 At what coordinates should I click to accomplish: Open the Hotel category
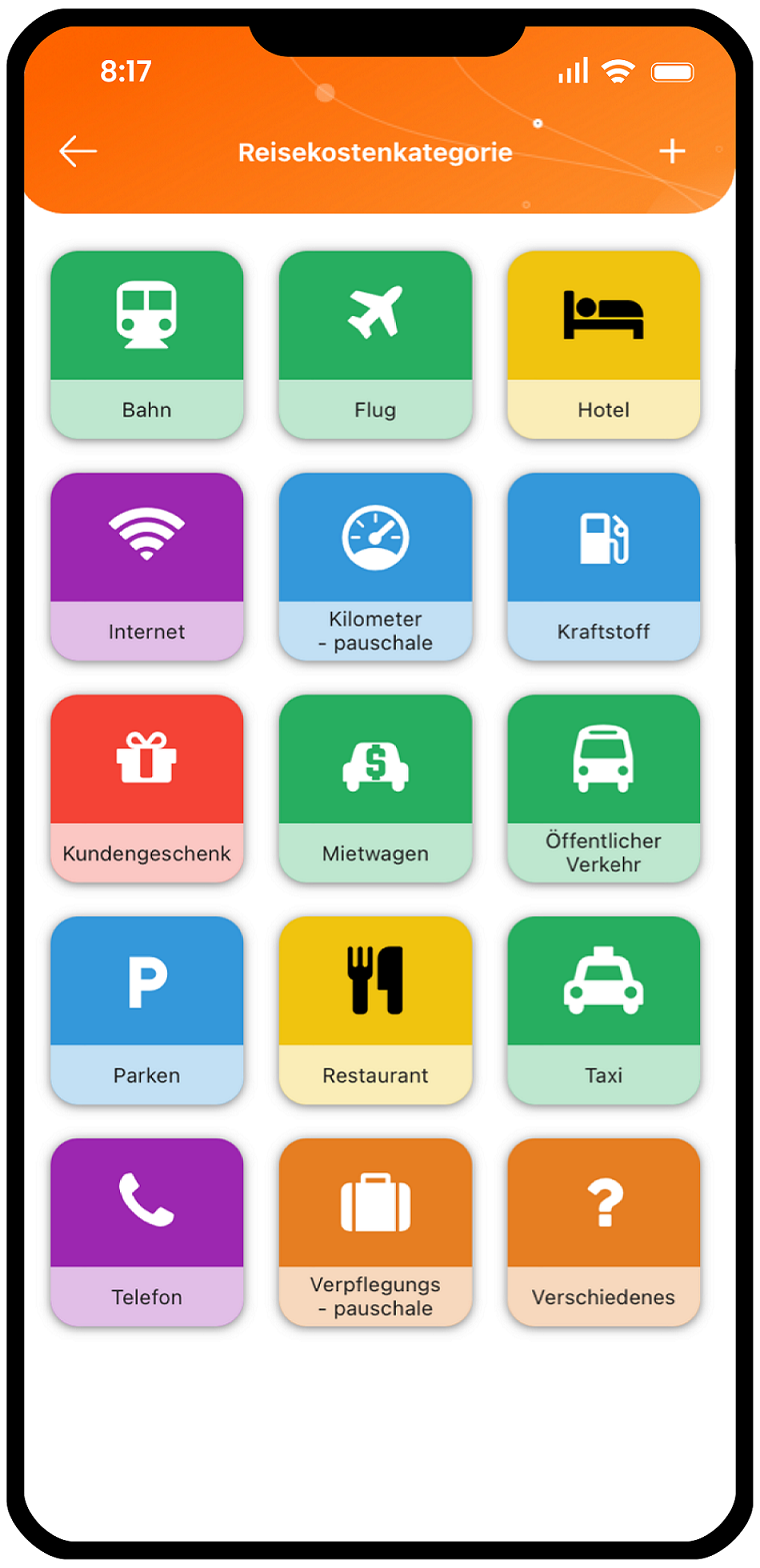coord(603,345)
